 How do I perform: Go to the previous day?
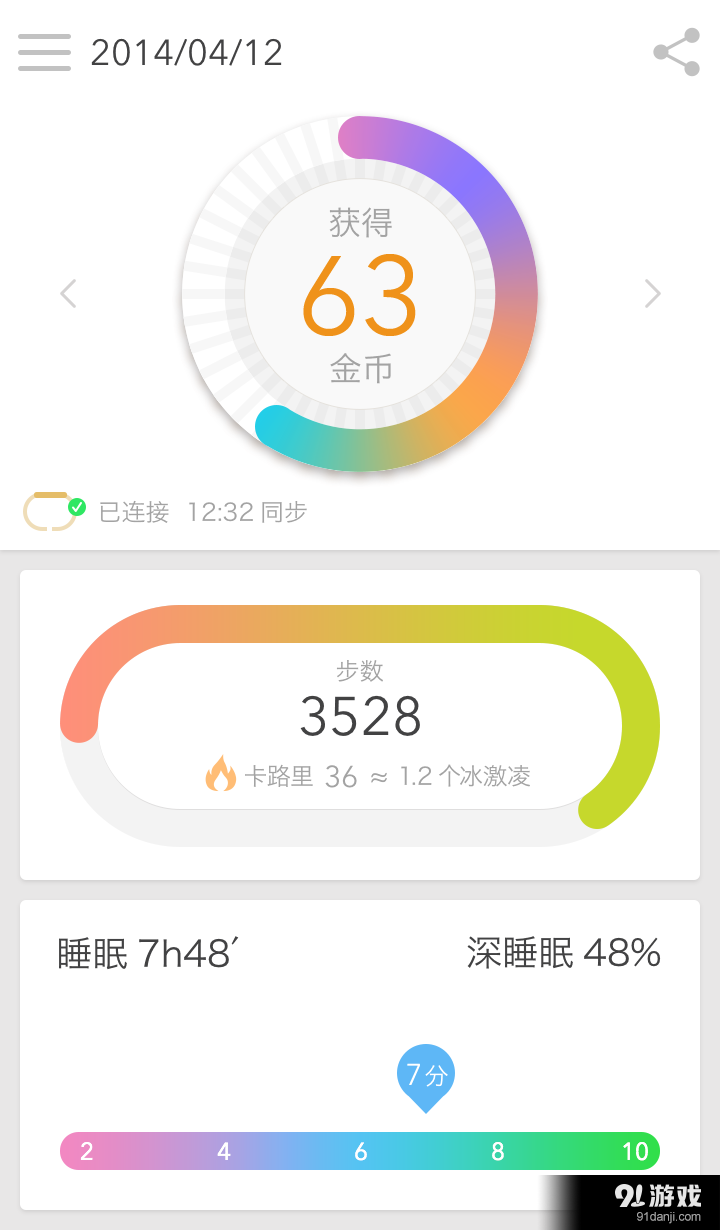pos(68,293)
